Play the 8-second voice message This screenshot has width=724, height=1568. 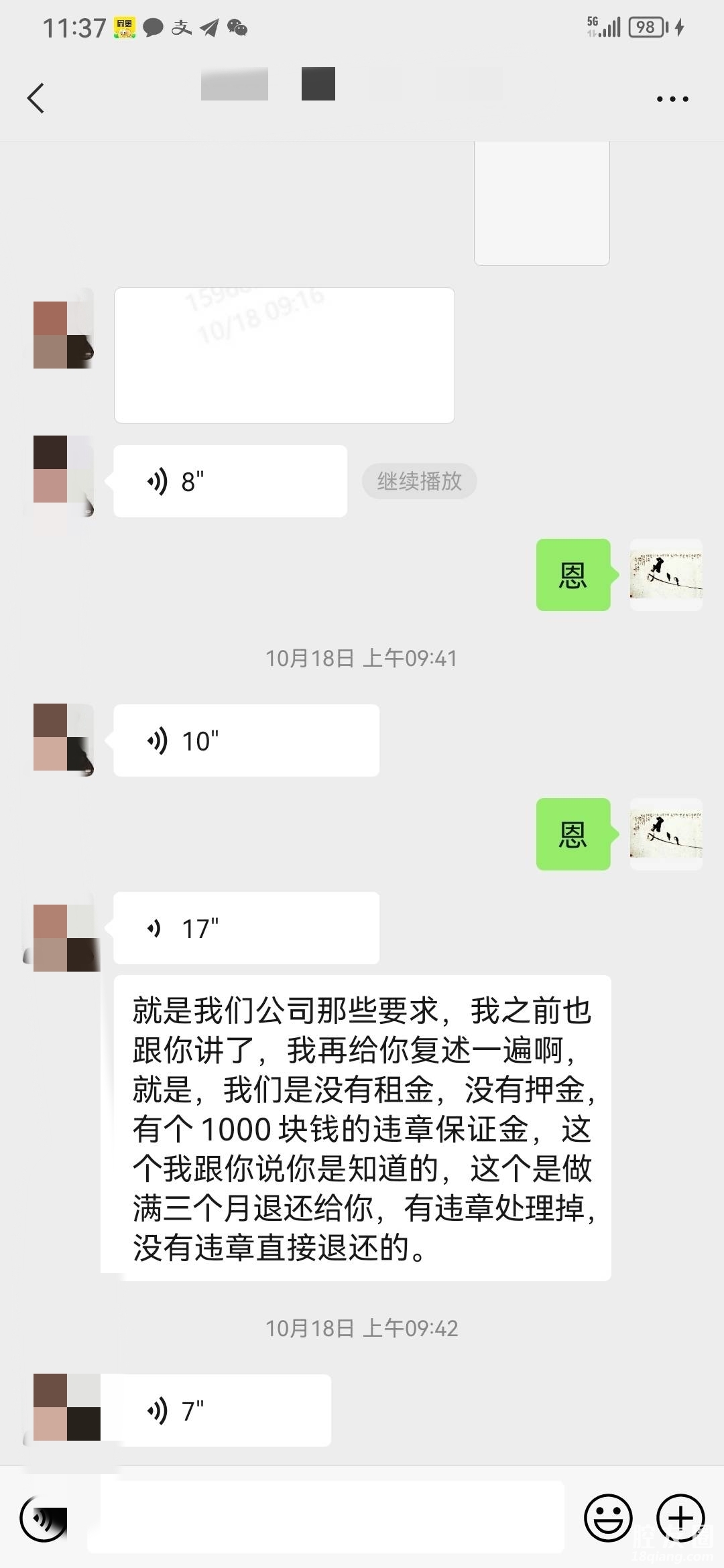(x=230, y=481)
